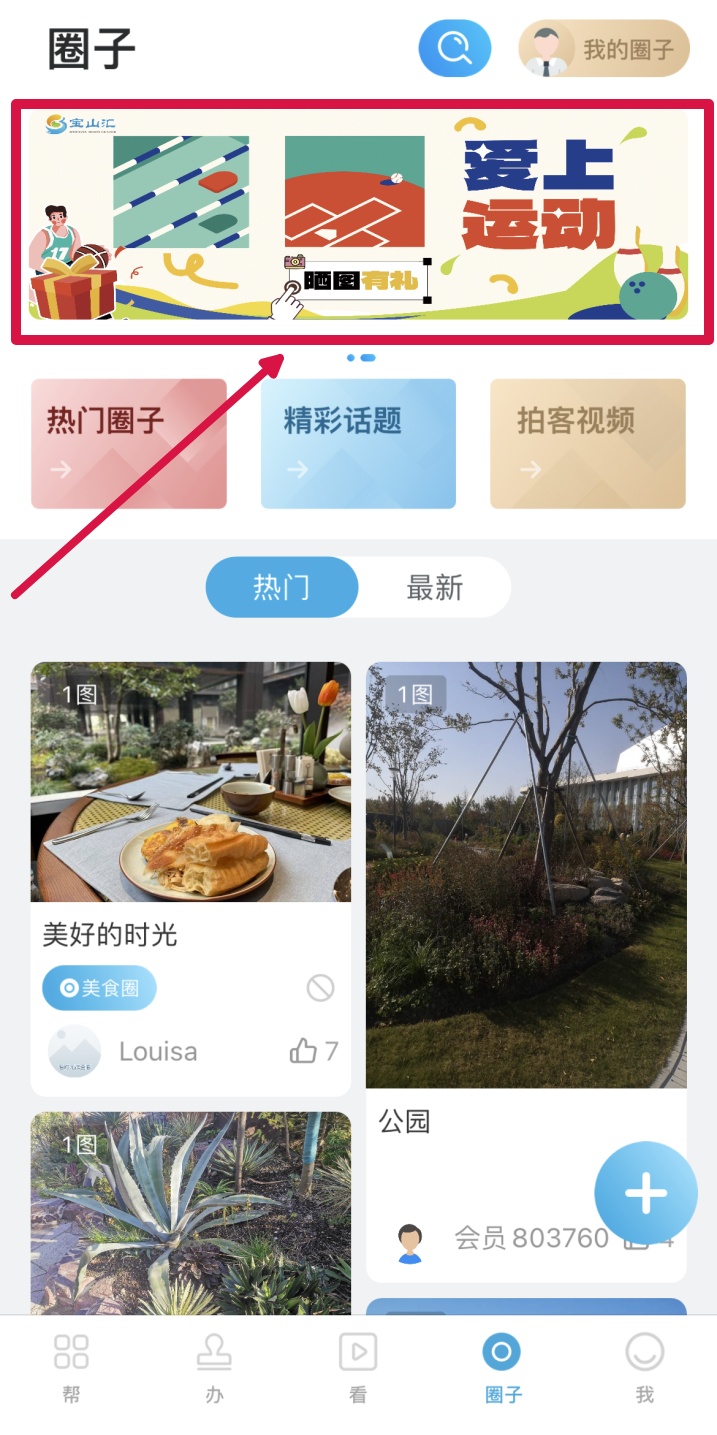The image size is (717, 1435).
Task: Open the search icon
Action: [454, 48]
